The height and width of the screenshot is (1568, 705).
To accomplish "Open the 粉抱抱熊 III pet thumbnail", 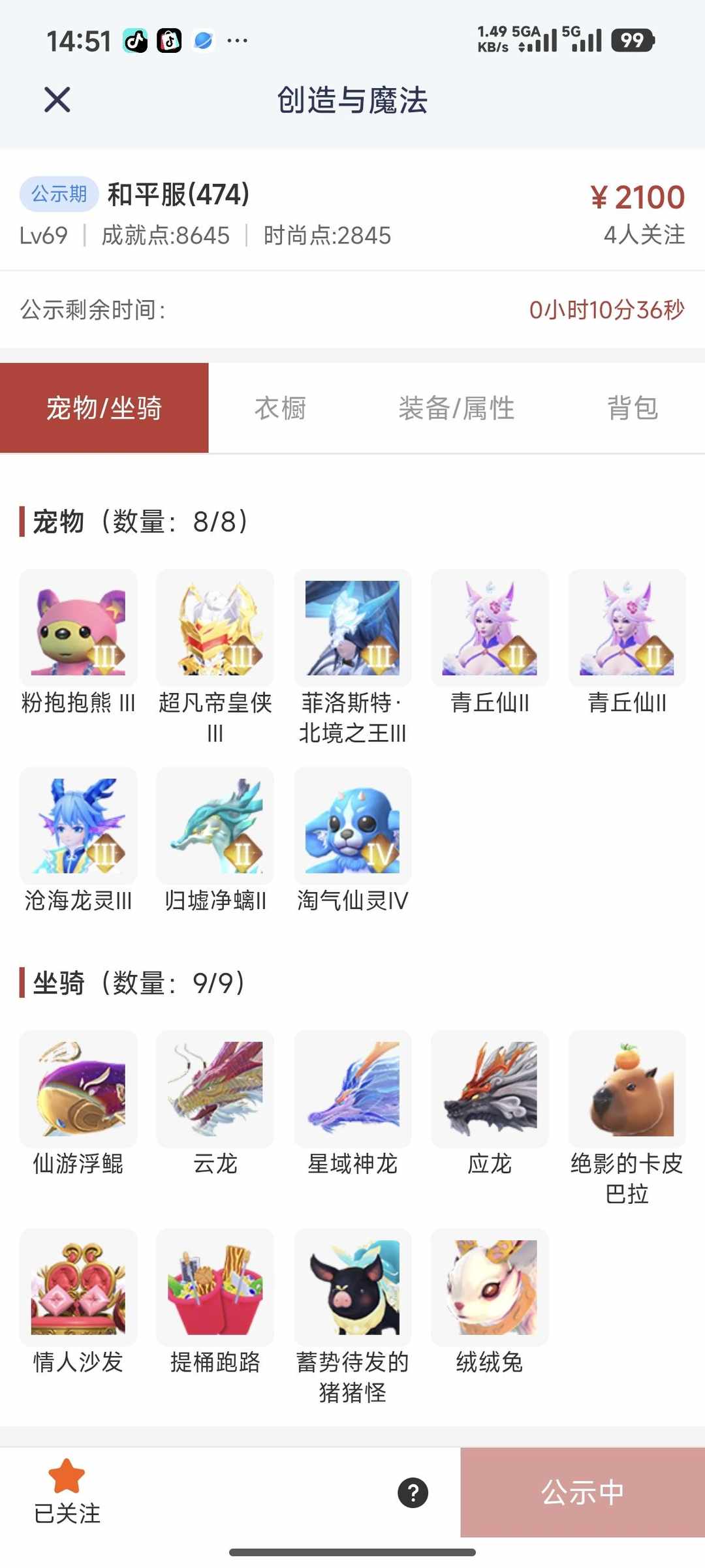I will [78, 628].
